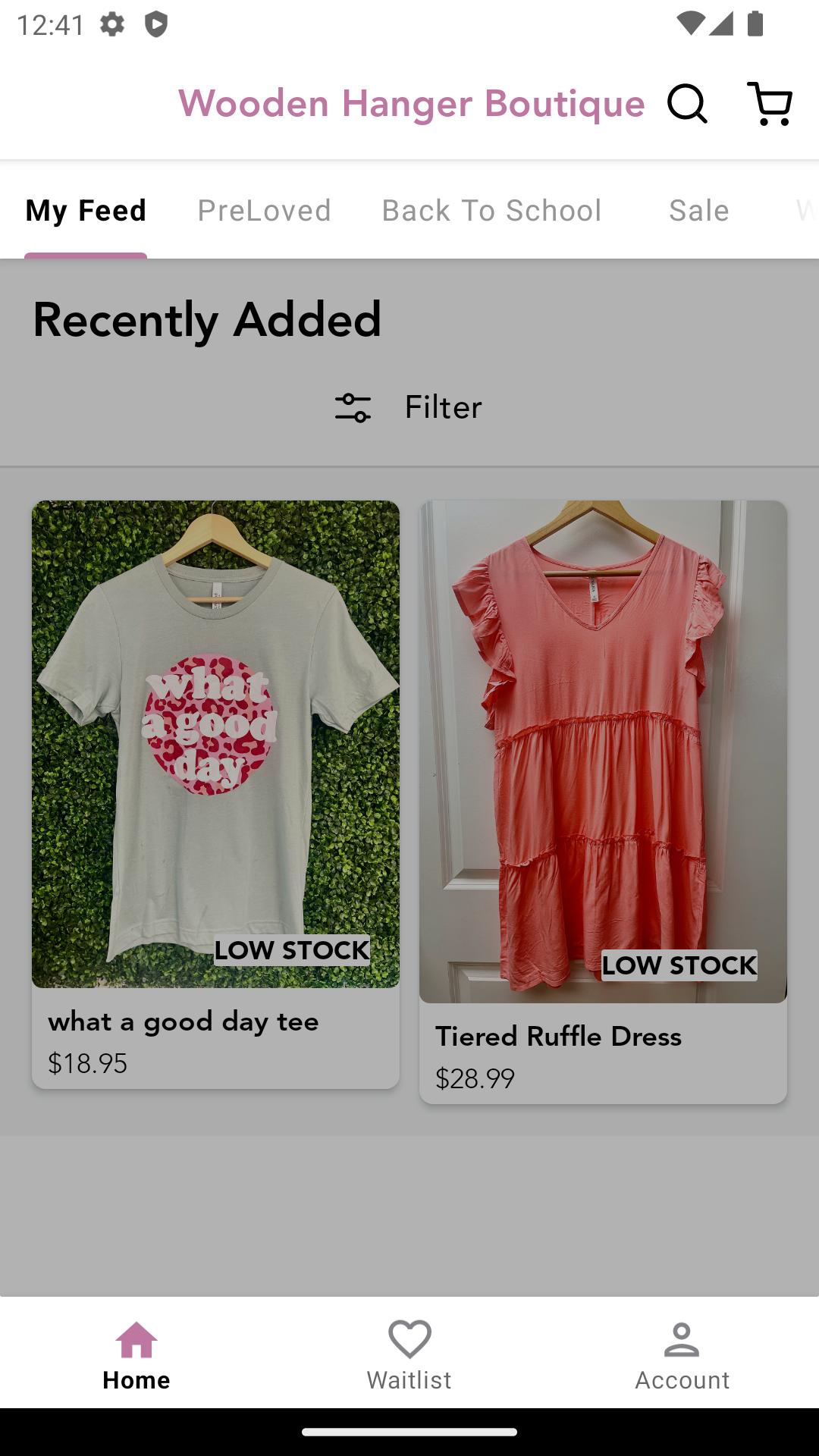This screenshot has height=1456, width=819.
Task: Open the shopping cart
Action: (x=770, y=104)
